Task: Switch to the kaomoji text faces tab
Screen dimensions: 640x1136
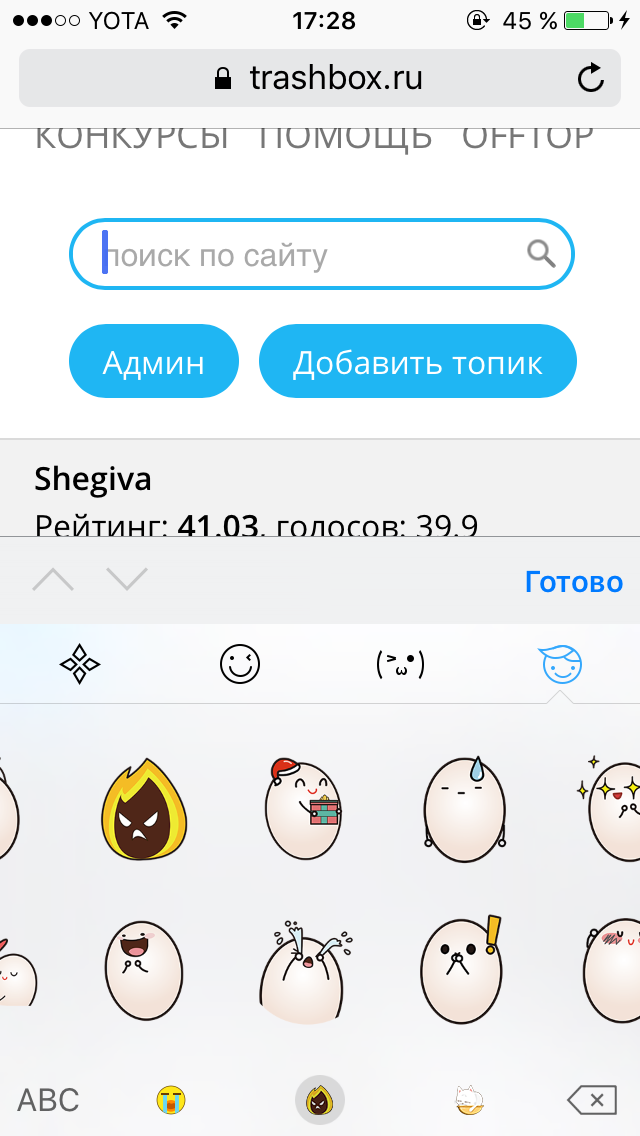Action: pyautogui.click(x=400, y=664)
